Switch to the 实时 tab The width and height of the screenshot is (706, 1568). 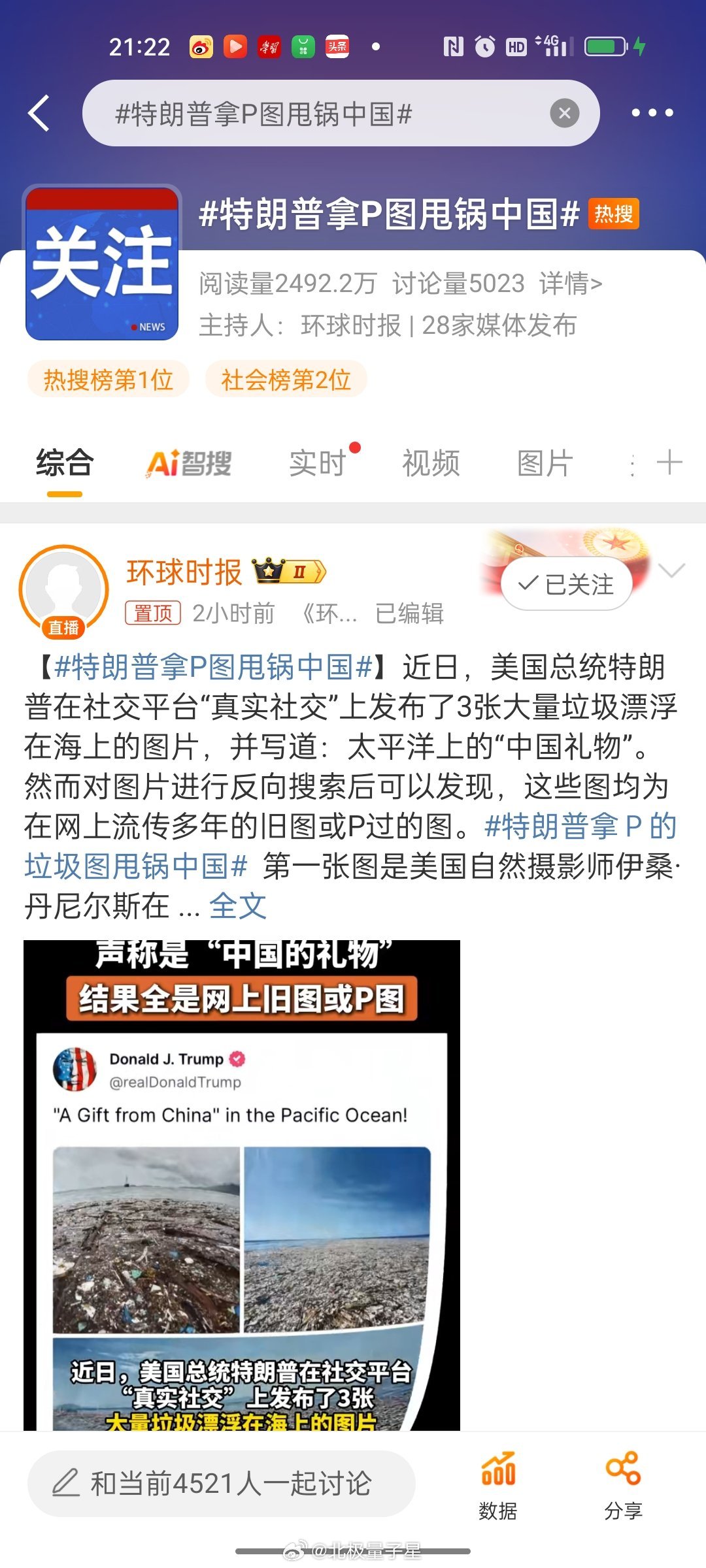coord(318,464)
